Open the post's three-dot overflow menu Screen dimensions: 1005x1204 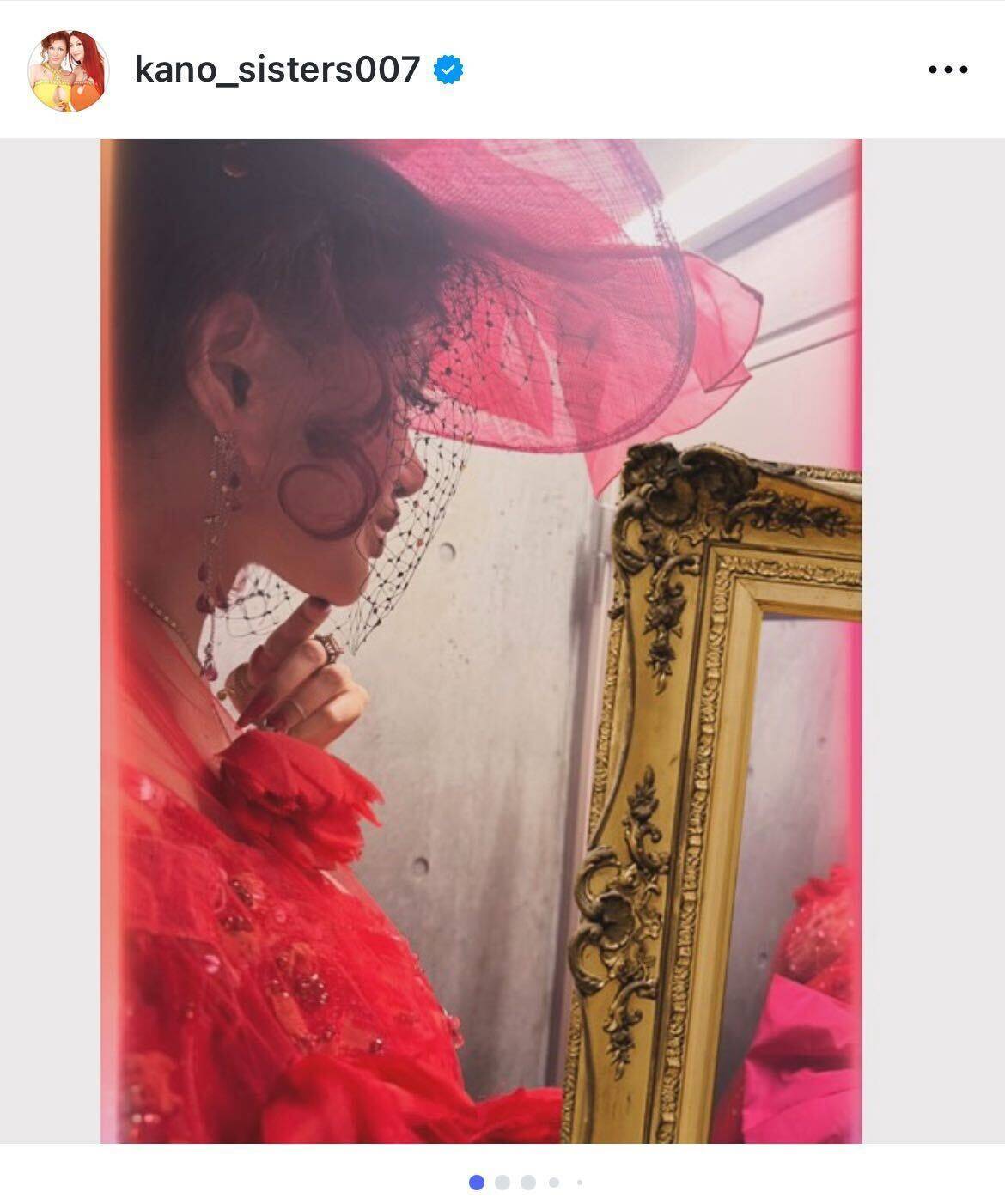tap(948, 70)
